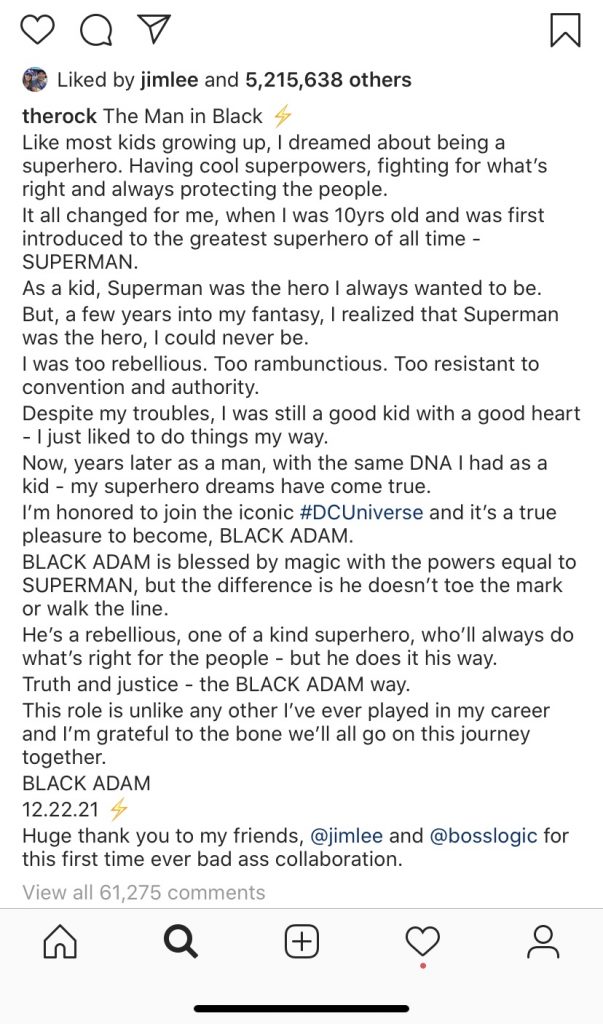
Task: Go to the Home feed tab
Action: pyautogui.click(x=60, y=941)
